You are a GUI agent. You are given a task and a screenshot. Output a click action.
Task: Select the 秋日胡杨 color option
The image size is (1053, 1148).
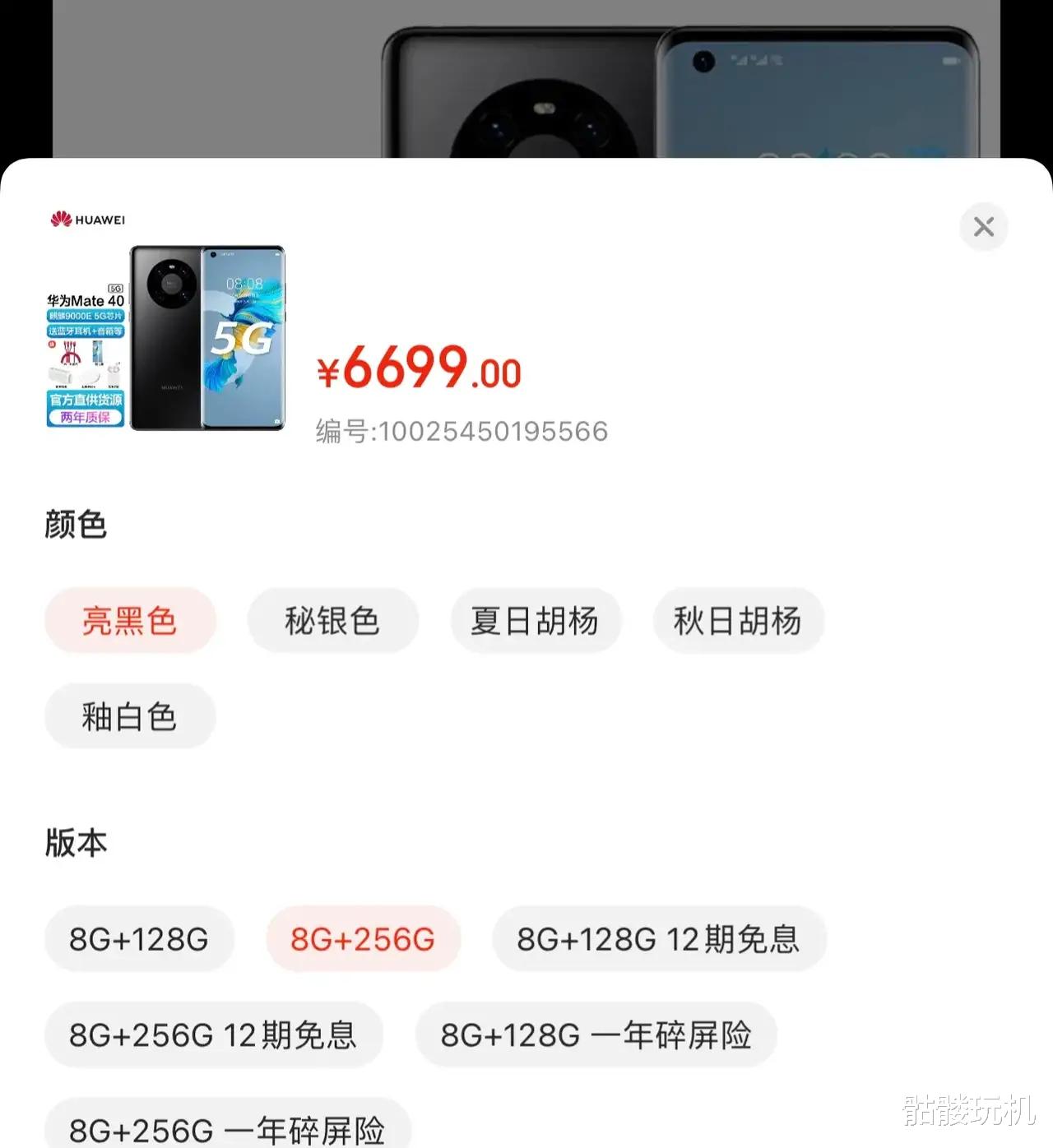[738, 622]
